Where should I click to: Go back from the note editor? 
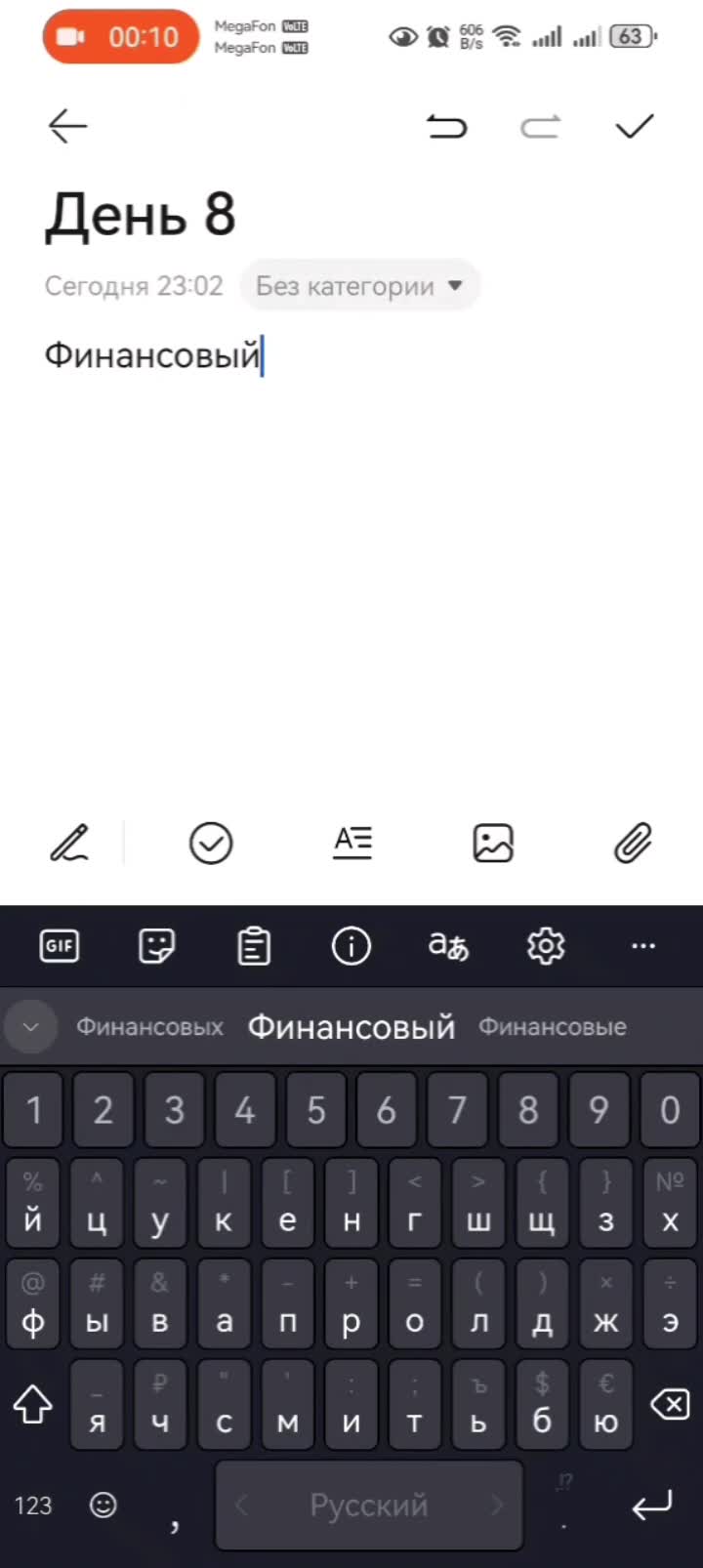point(67,126)
